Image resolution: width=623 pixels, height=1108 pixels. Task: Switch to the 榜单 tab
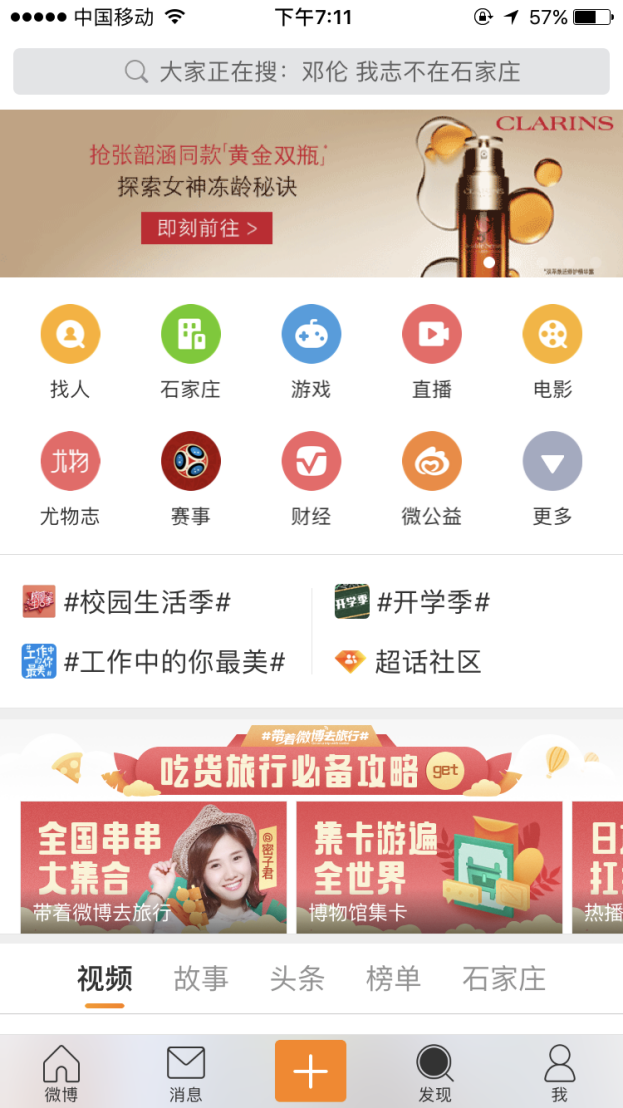coord(393,978)
